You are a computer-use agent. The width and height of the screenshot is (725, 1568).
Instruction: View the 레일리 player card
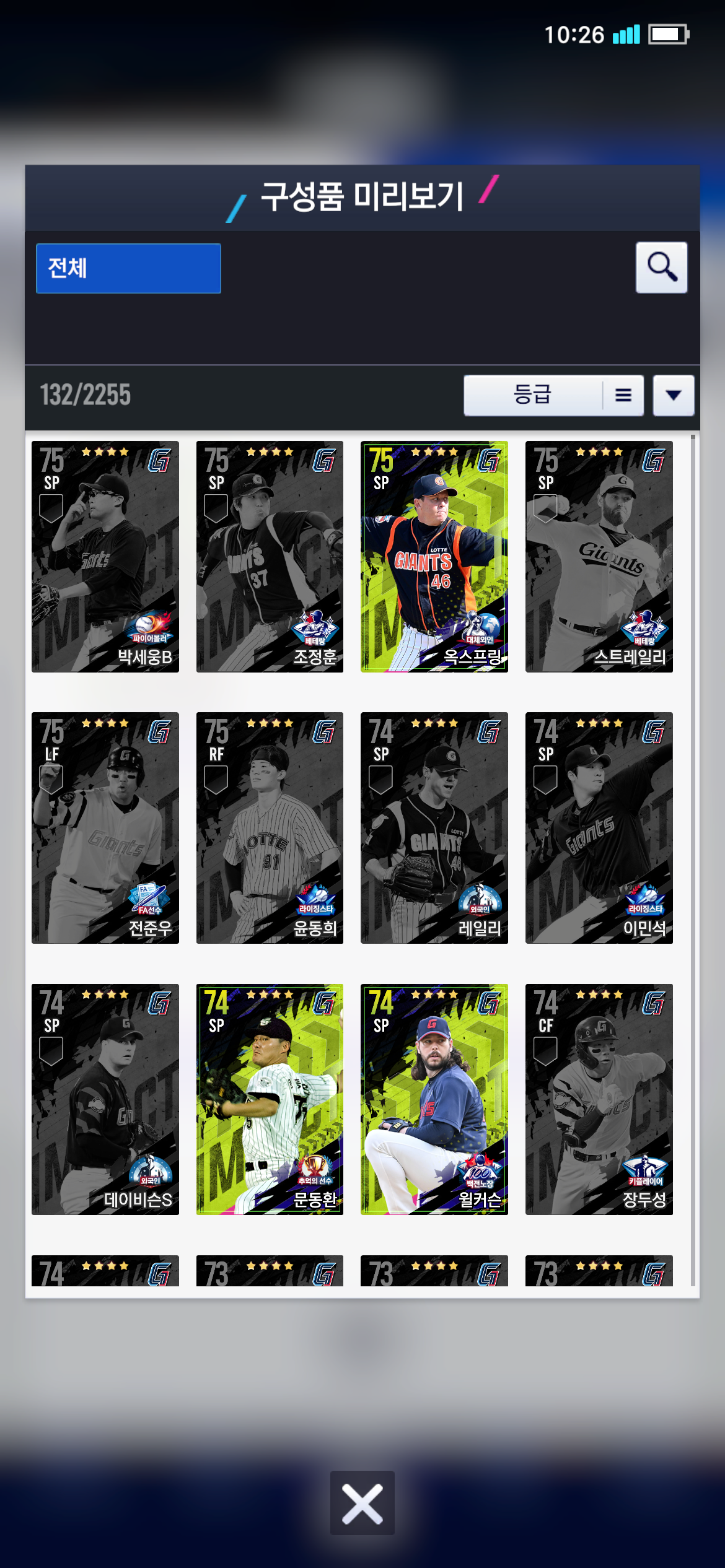[x=434, y=827]
